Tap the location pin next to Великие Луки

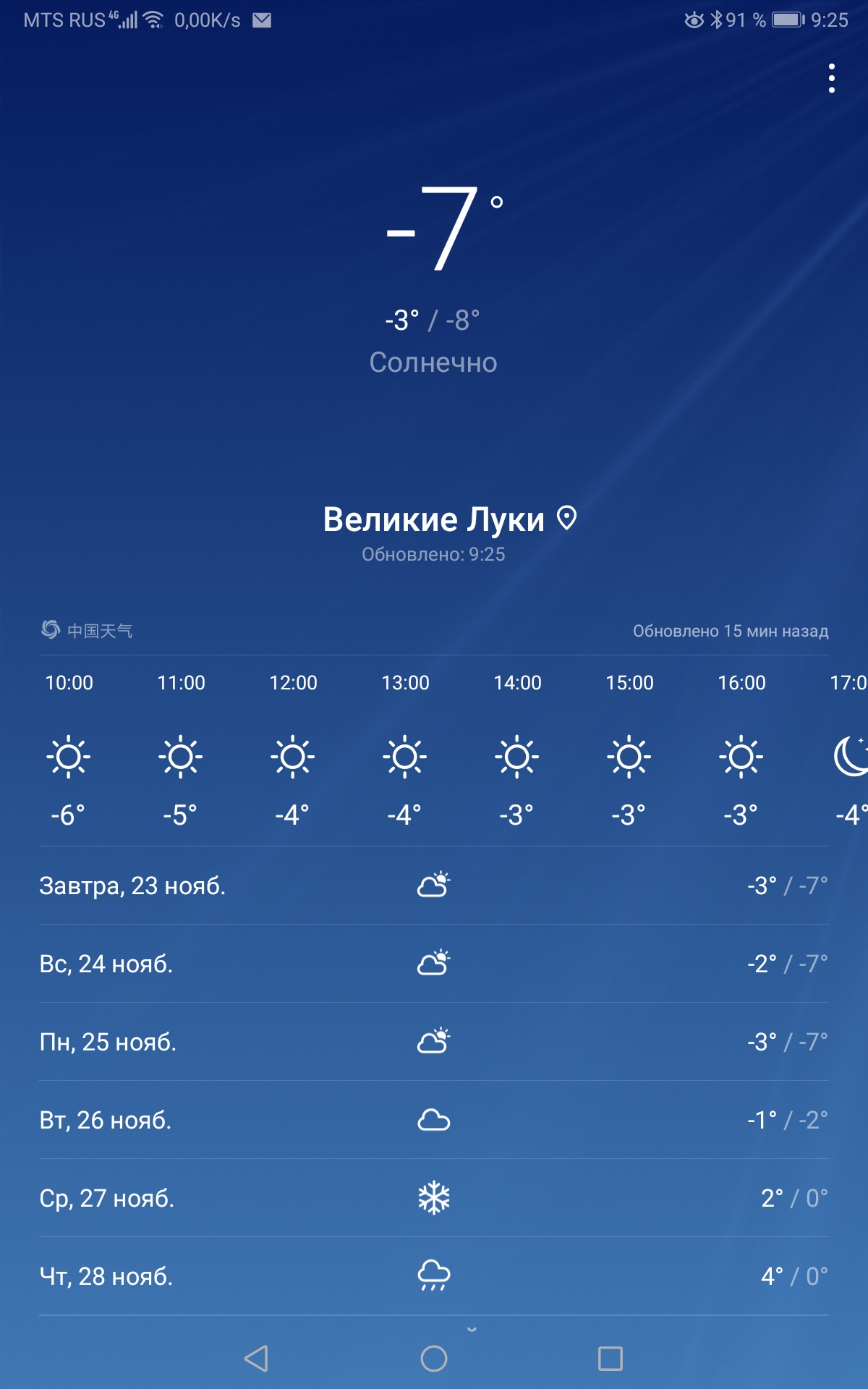point(566,518)
